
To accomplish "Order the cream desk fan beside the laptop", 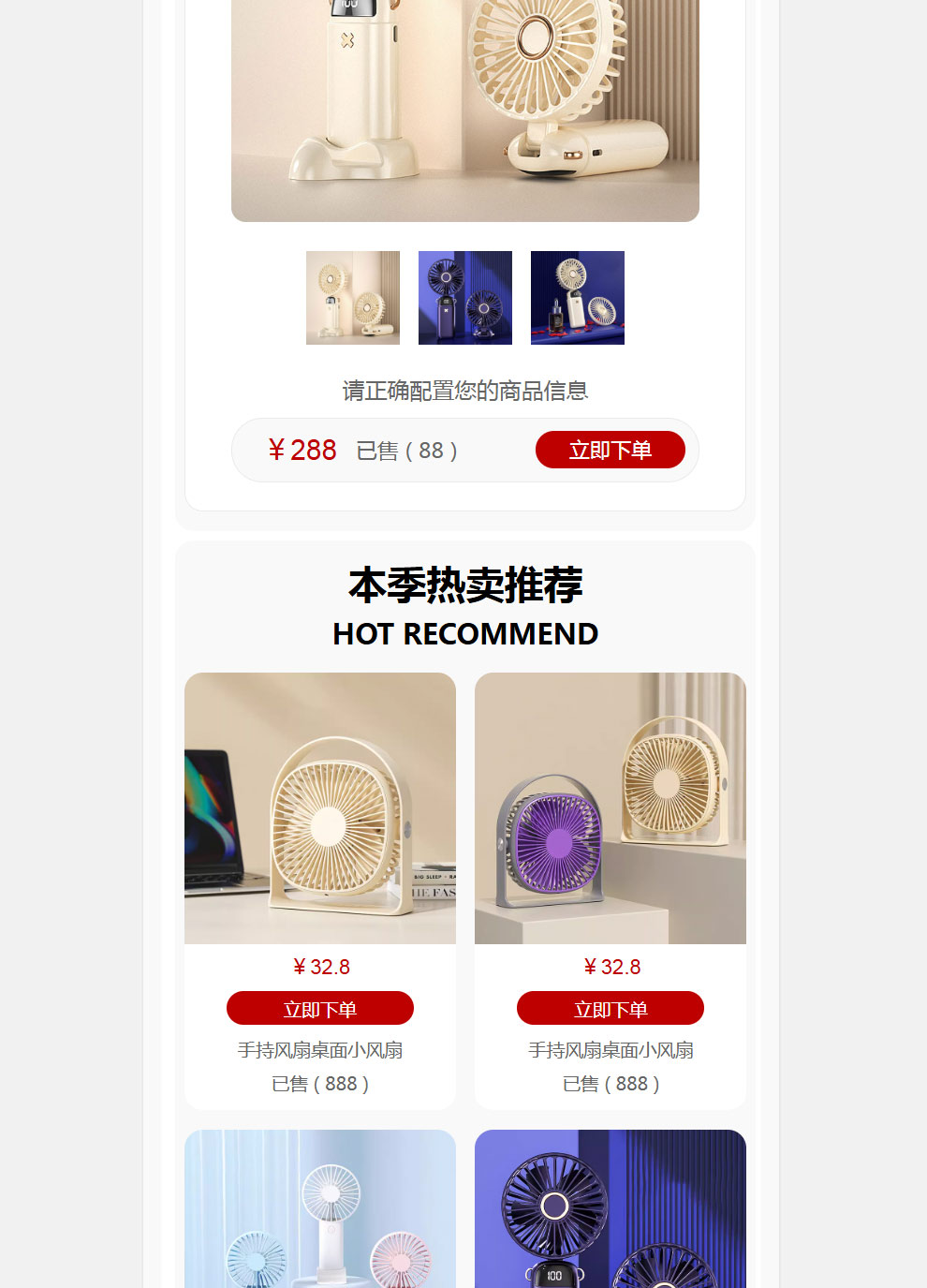I will 320,1008.
